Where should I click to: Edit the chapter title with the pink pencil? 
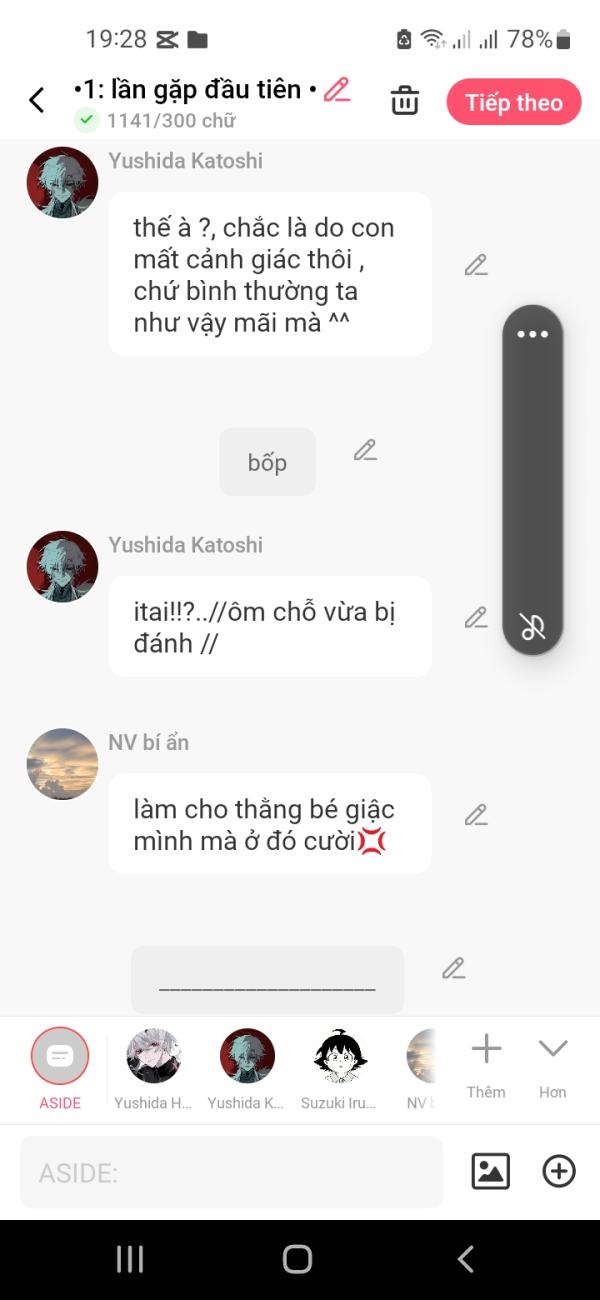pos(337,90)
